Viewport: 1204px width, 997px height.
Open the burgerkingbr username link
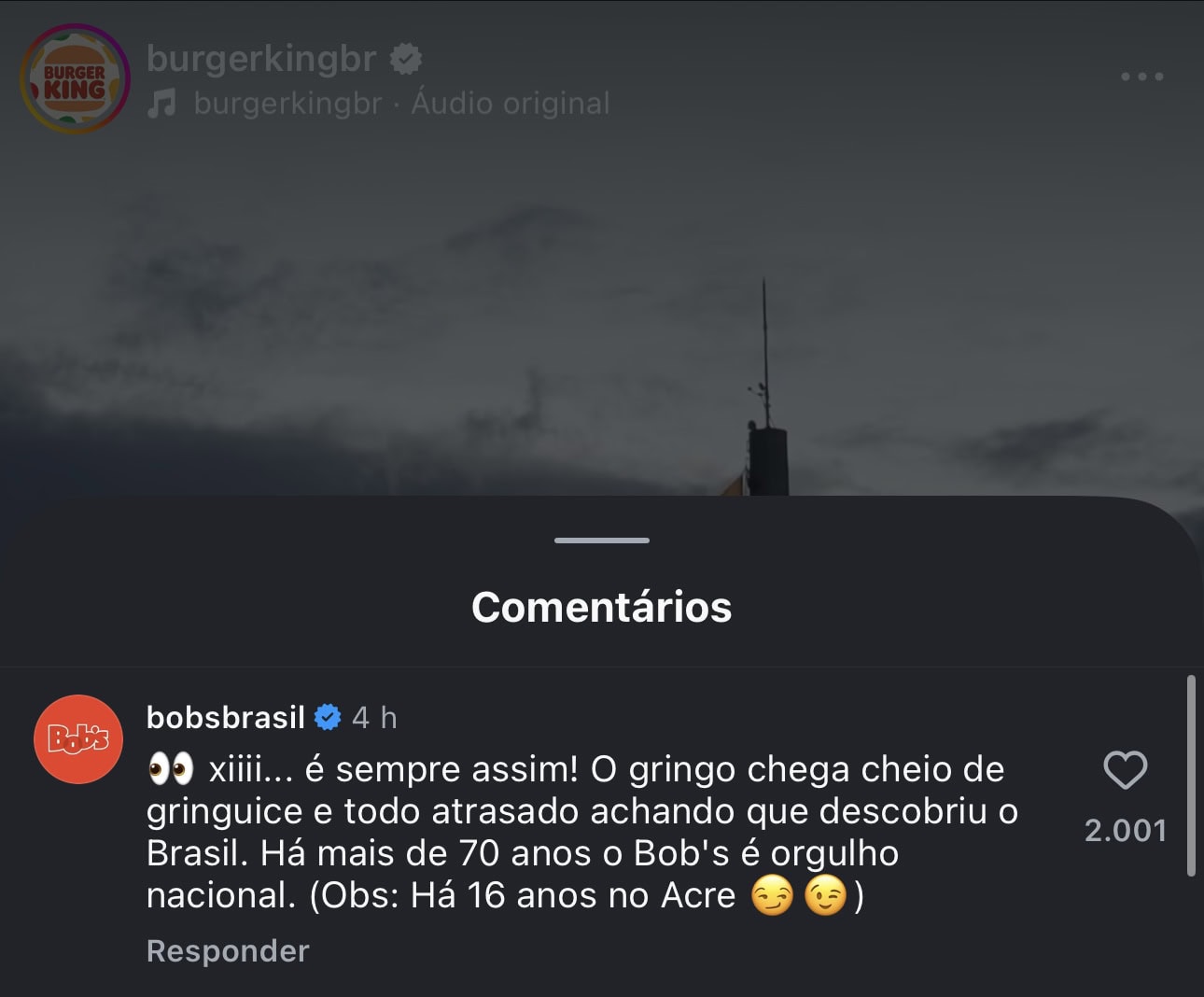(261, 59)
